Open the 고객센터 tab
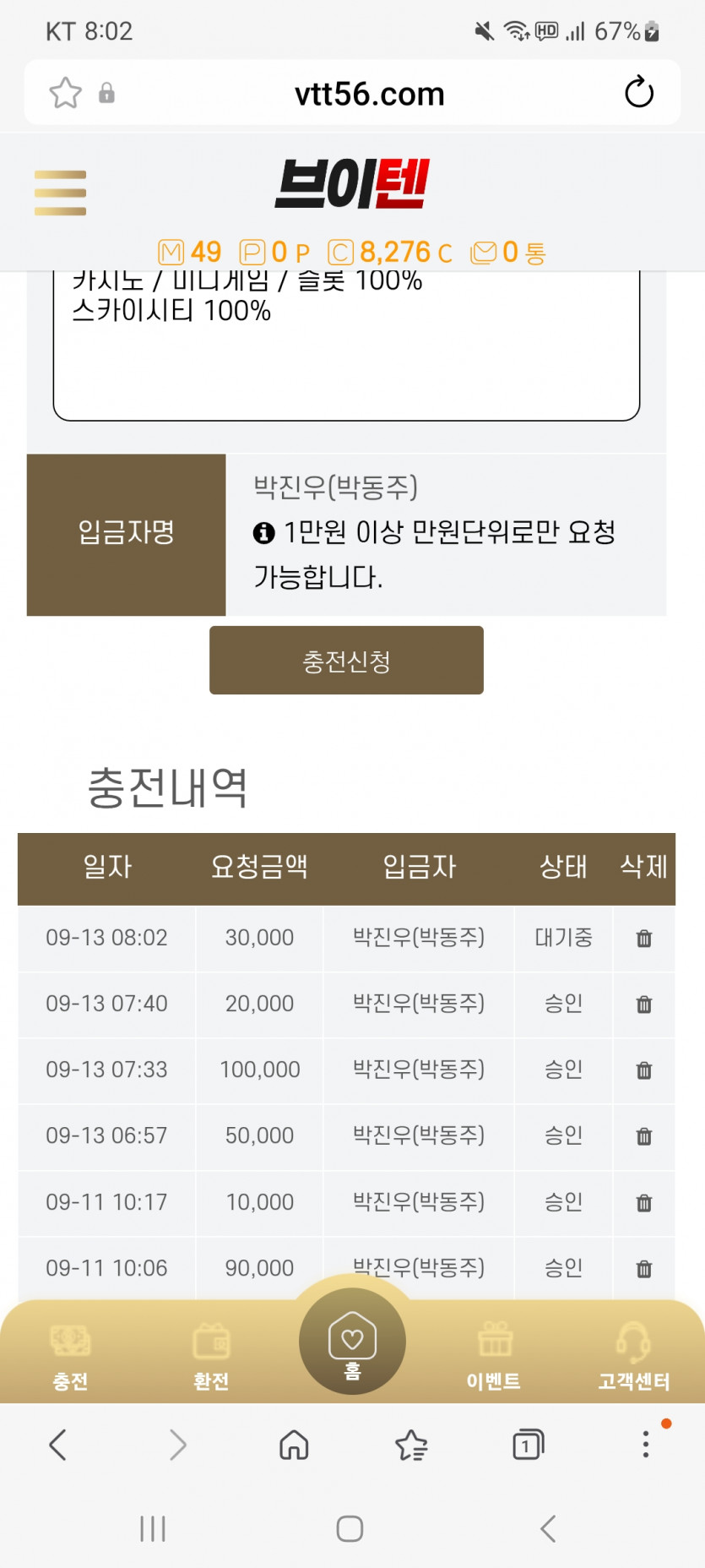Image resolution: width=705 pixels, height=1568 pixels. click(634, 1357)
